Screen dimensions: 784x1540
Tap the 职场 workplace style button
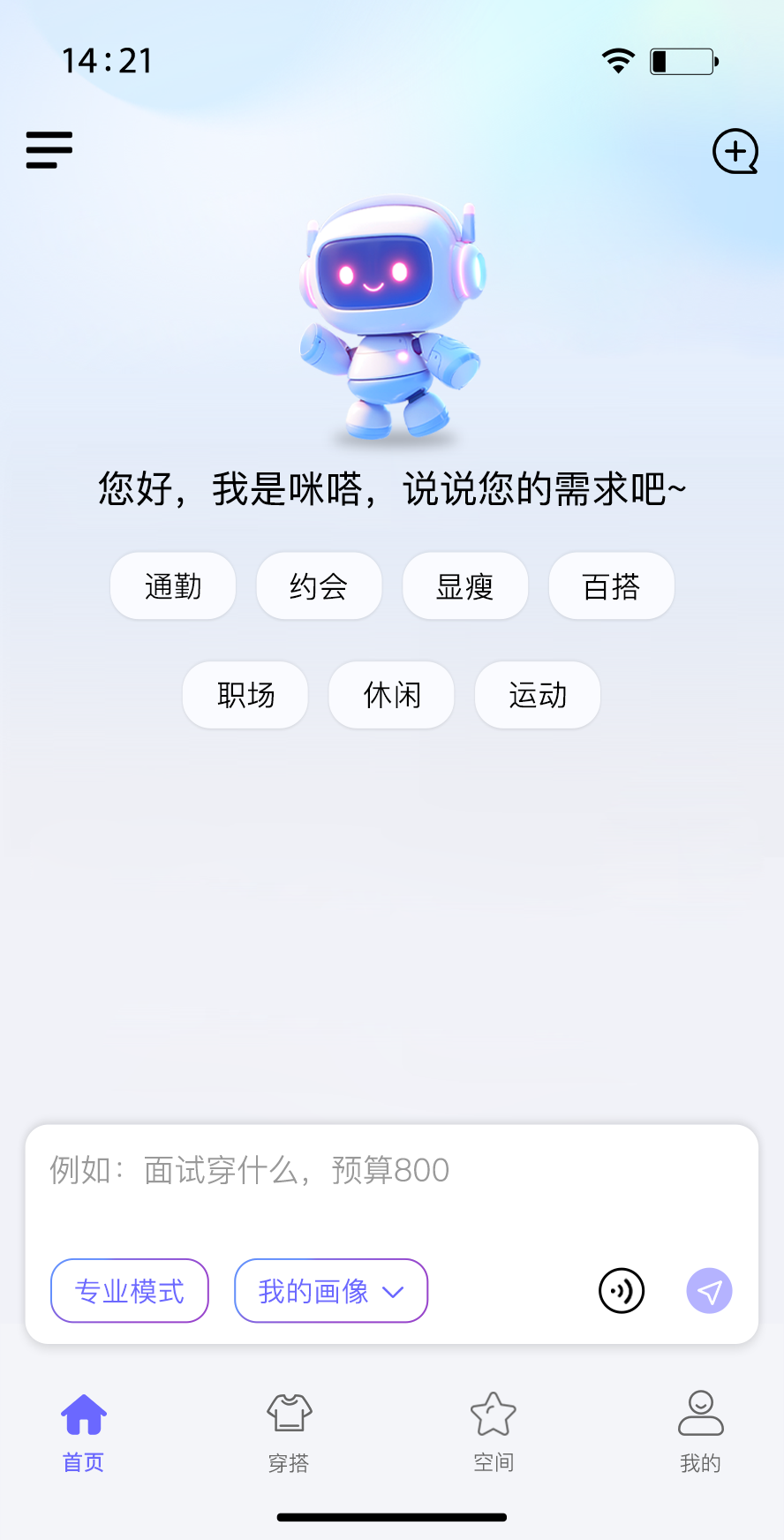pos(245,695)
